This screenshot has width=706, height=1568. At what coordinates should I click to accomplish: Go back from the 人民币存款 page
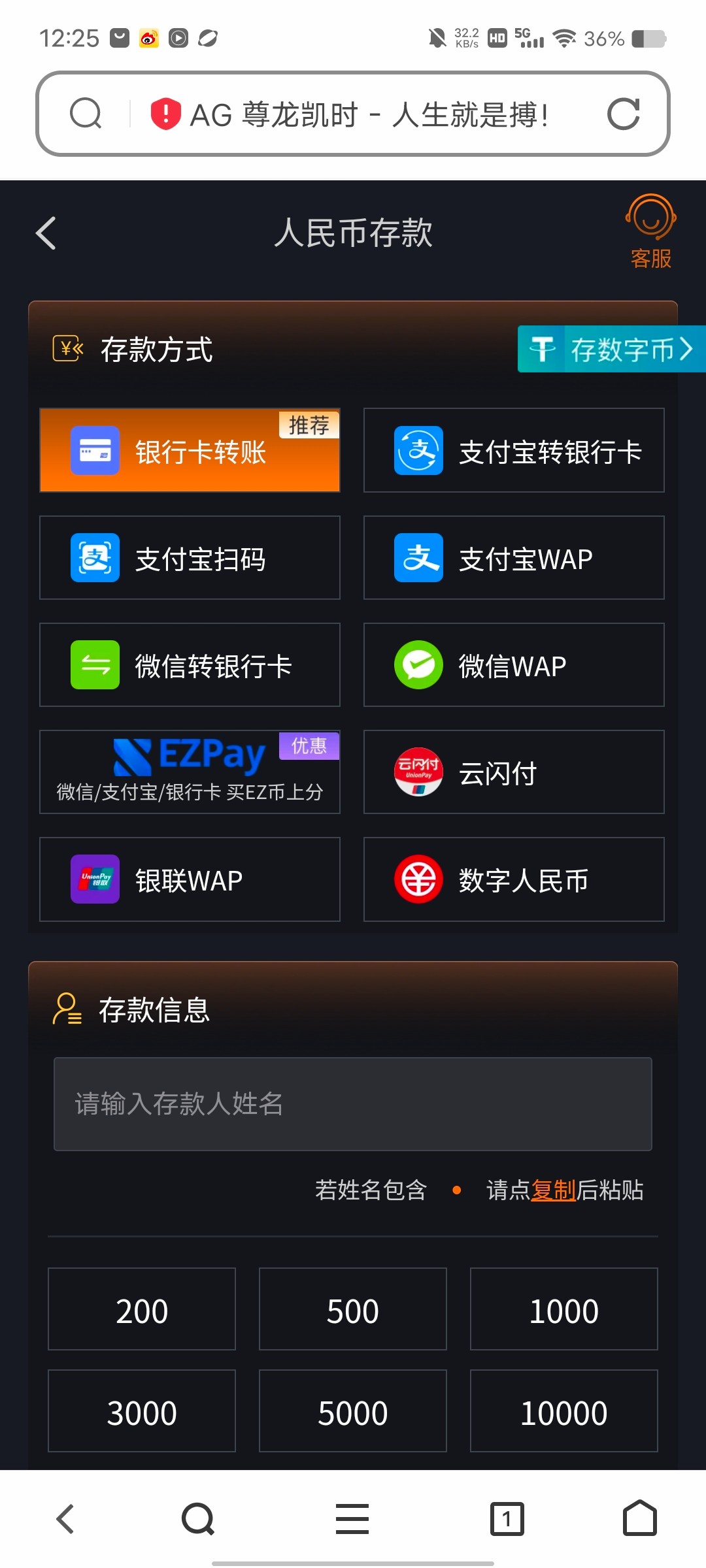(x=46, y=233)
